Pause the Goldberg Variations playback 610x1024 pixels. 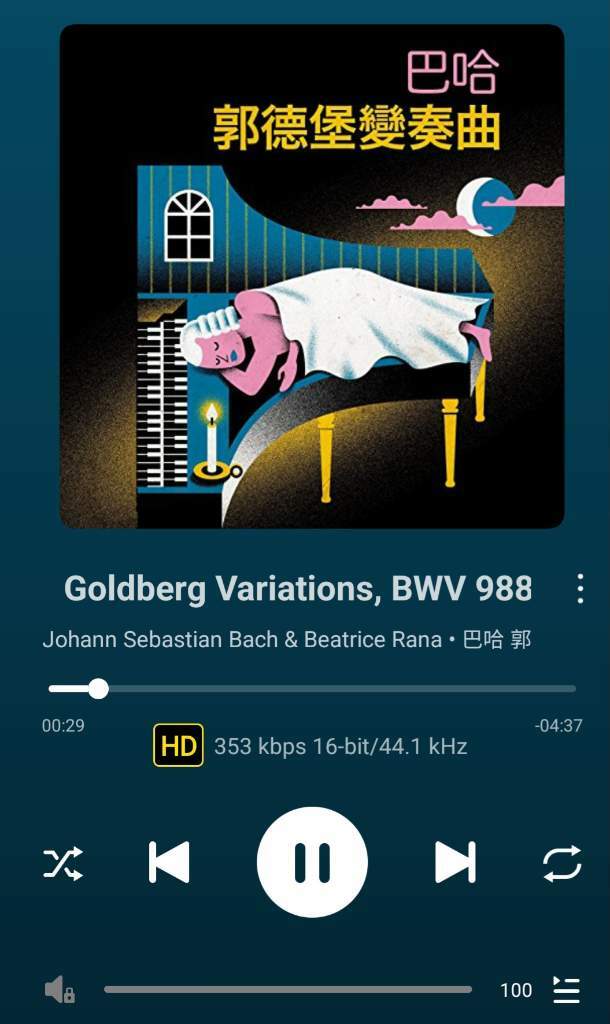[x=312, y=862]
